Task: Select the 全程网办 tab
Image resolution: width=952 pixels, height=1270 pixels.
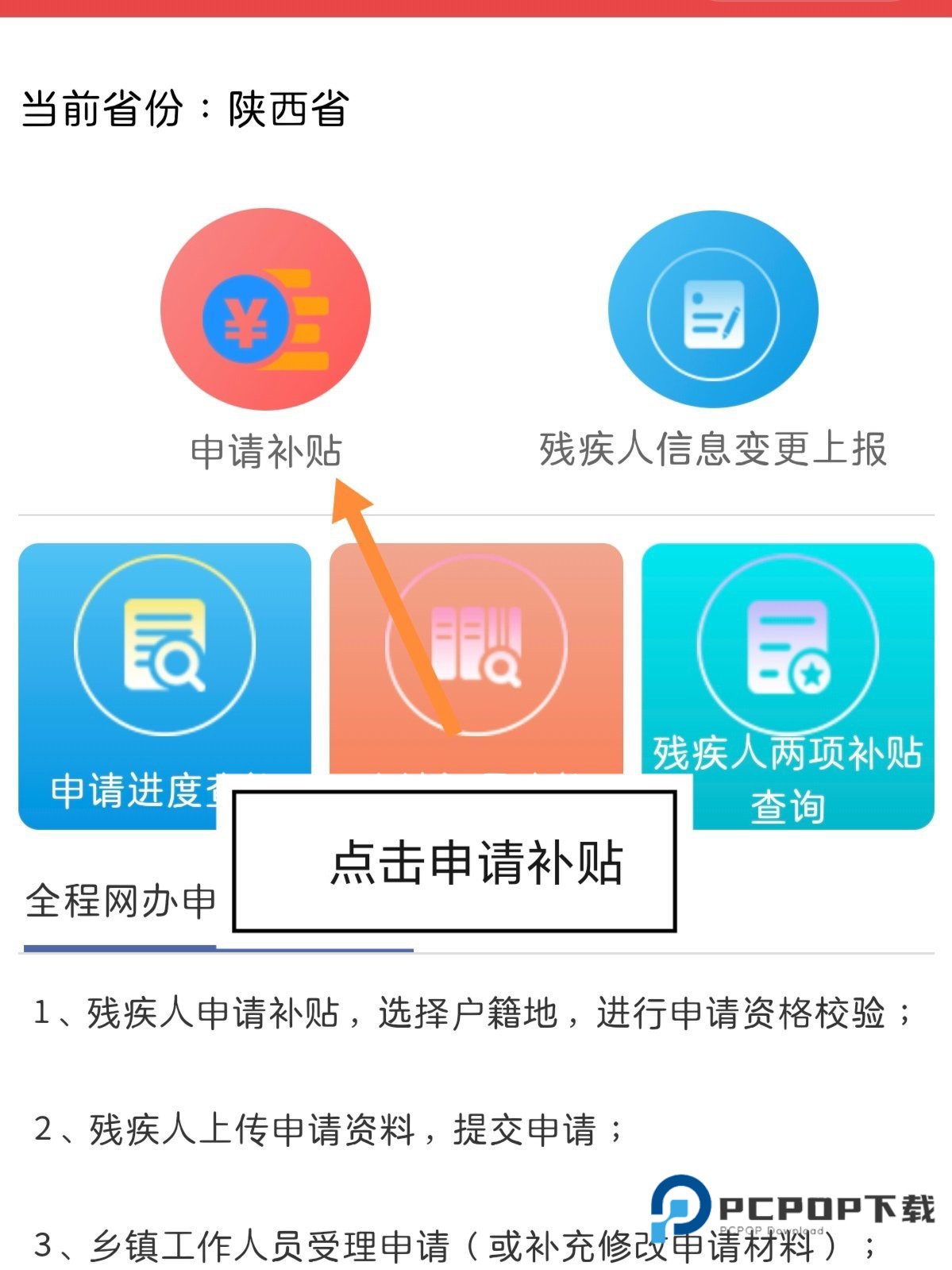Action: (120, 903)
